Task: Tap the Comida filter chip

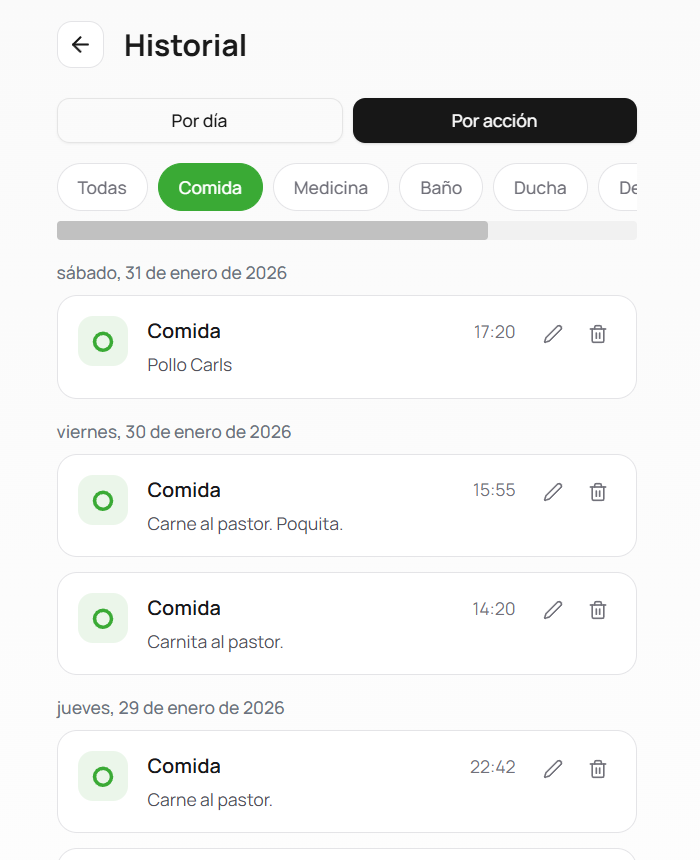Action: [x=210, y=187]
